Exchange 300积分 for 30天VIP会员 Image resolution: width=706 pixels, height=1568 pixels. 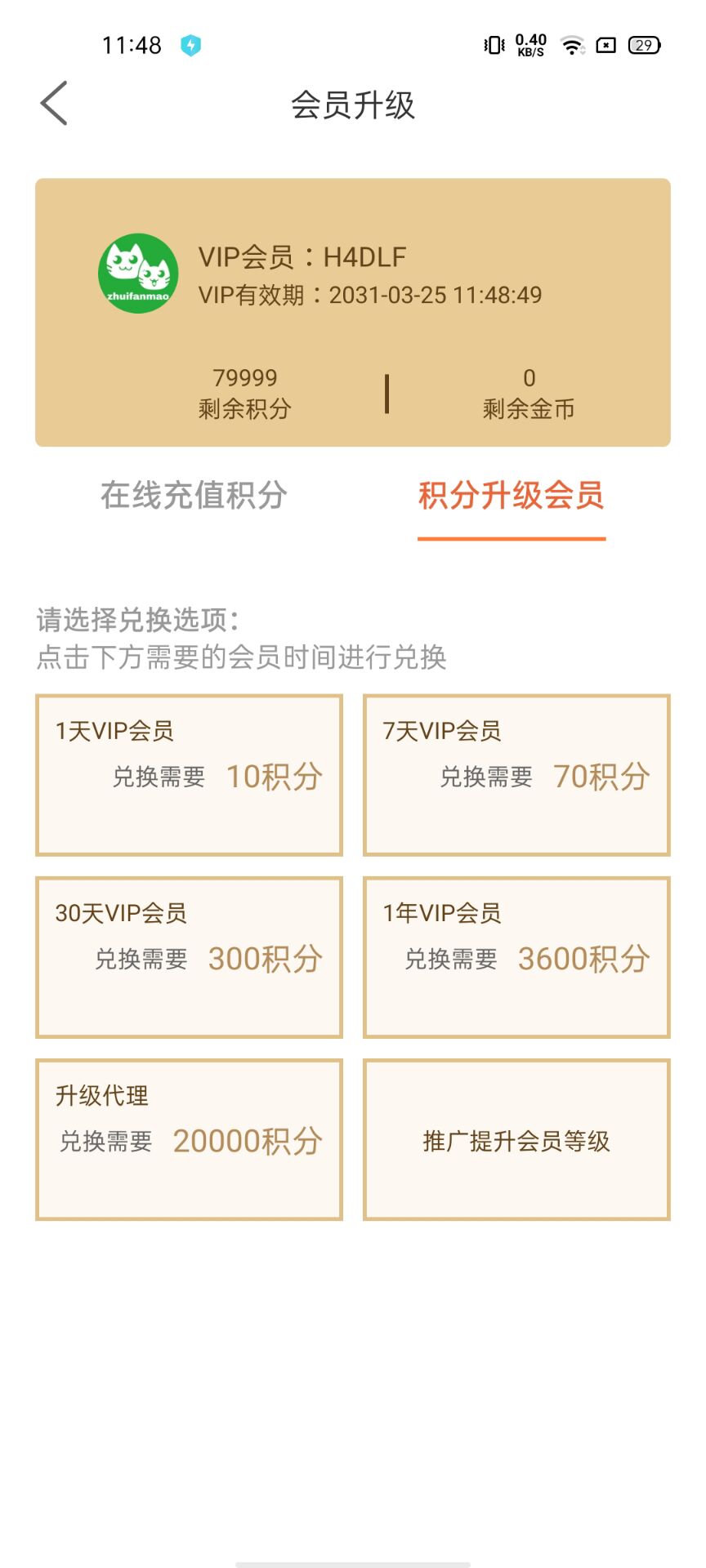tap(189, 956)
